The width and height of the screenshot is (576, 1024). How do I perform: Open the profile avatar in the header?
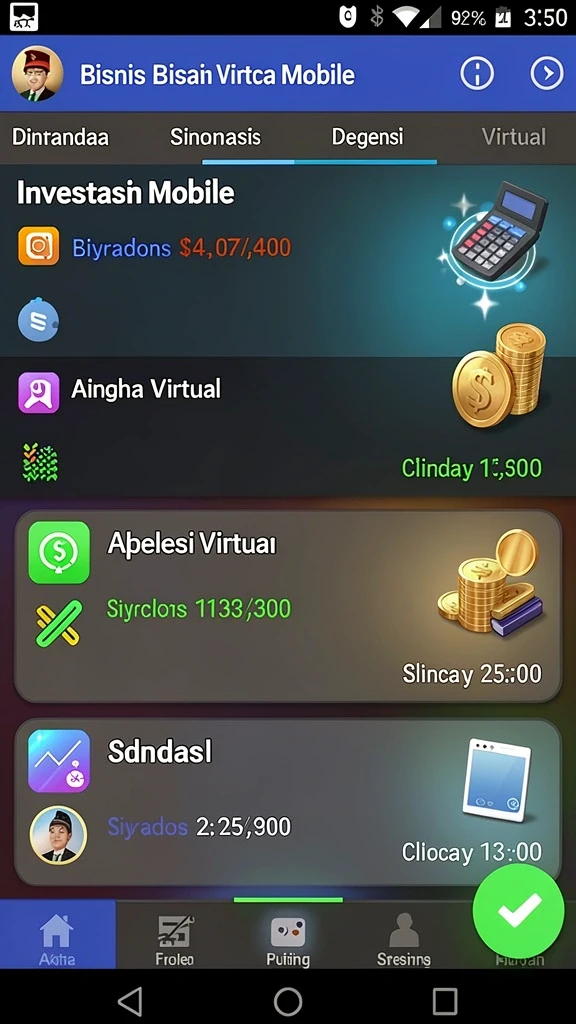click(37, 74)
